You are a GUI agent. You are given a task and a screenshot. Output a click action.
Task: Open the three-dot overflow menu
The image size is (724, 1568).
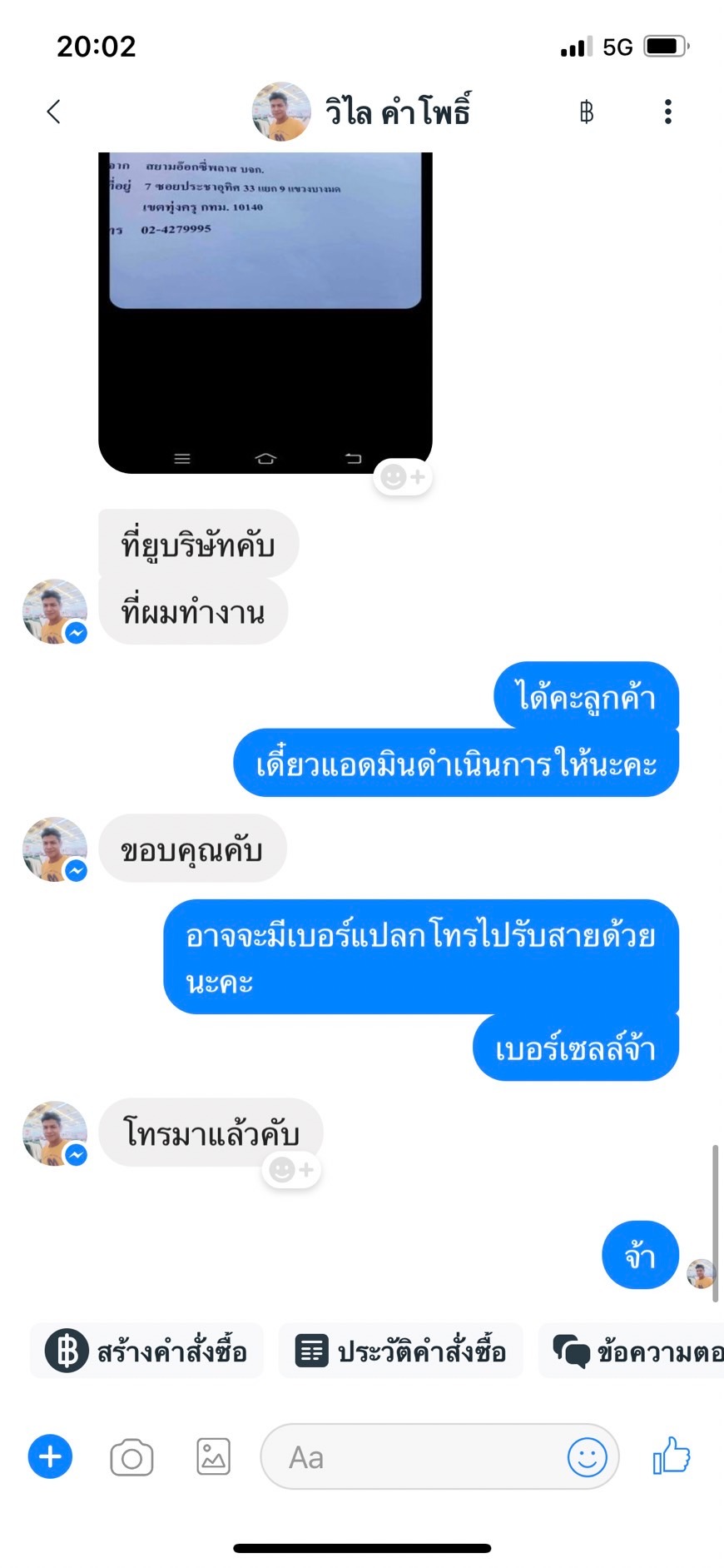667,112
